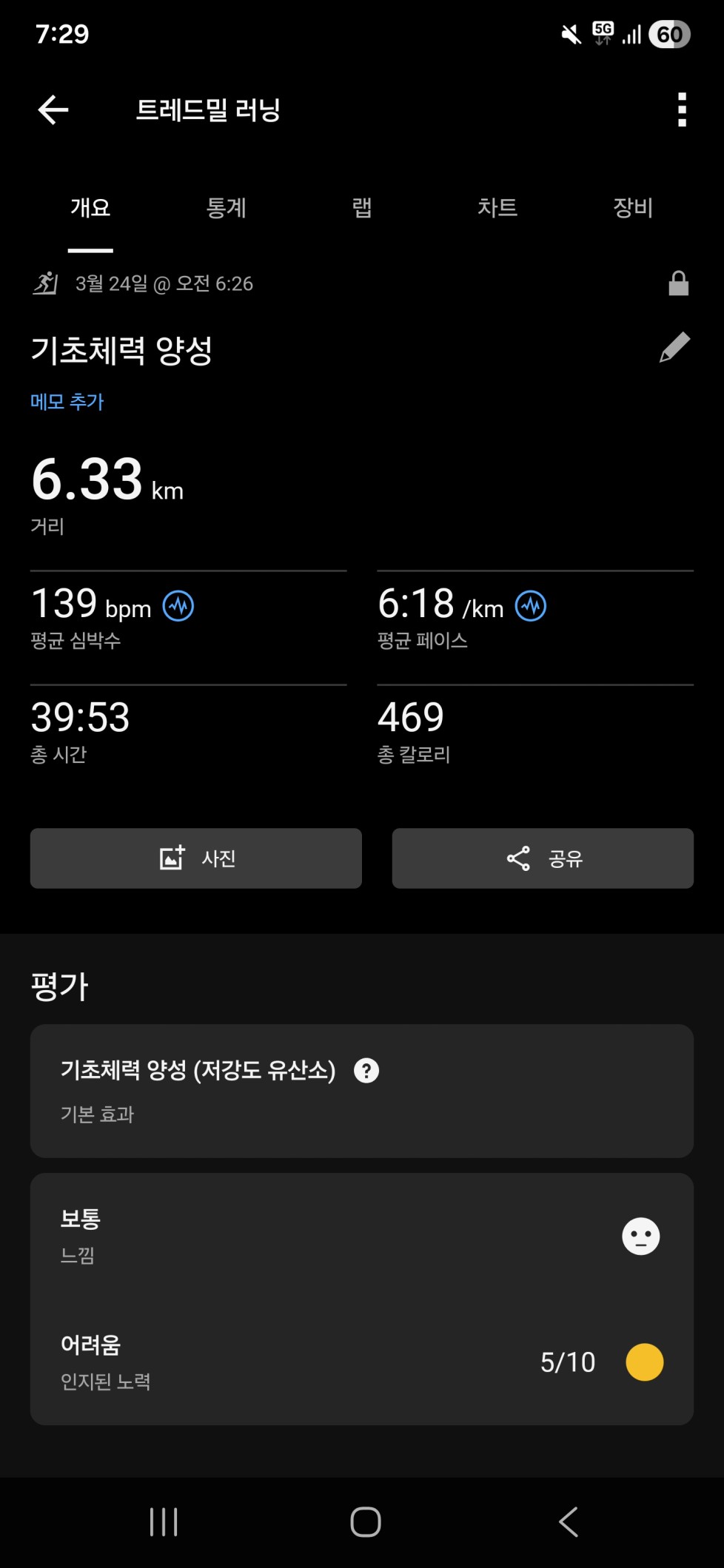The height and width of the screenshot is (1568, 724).
Task: Open the system recent apps button
Action: point(164,1522)
